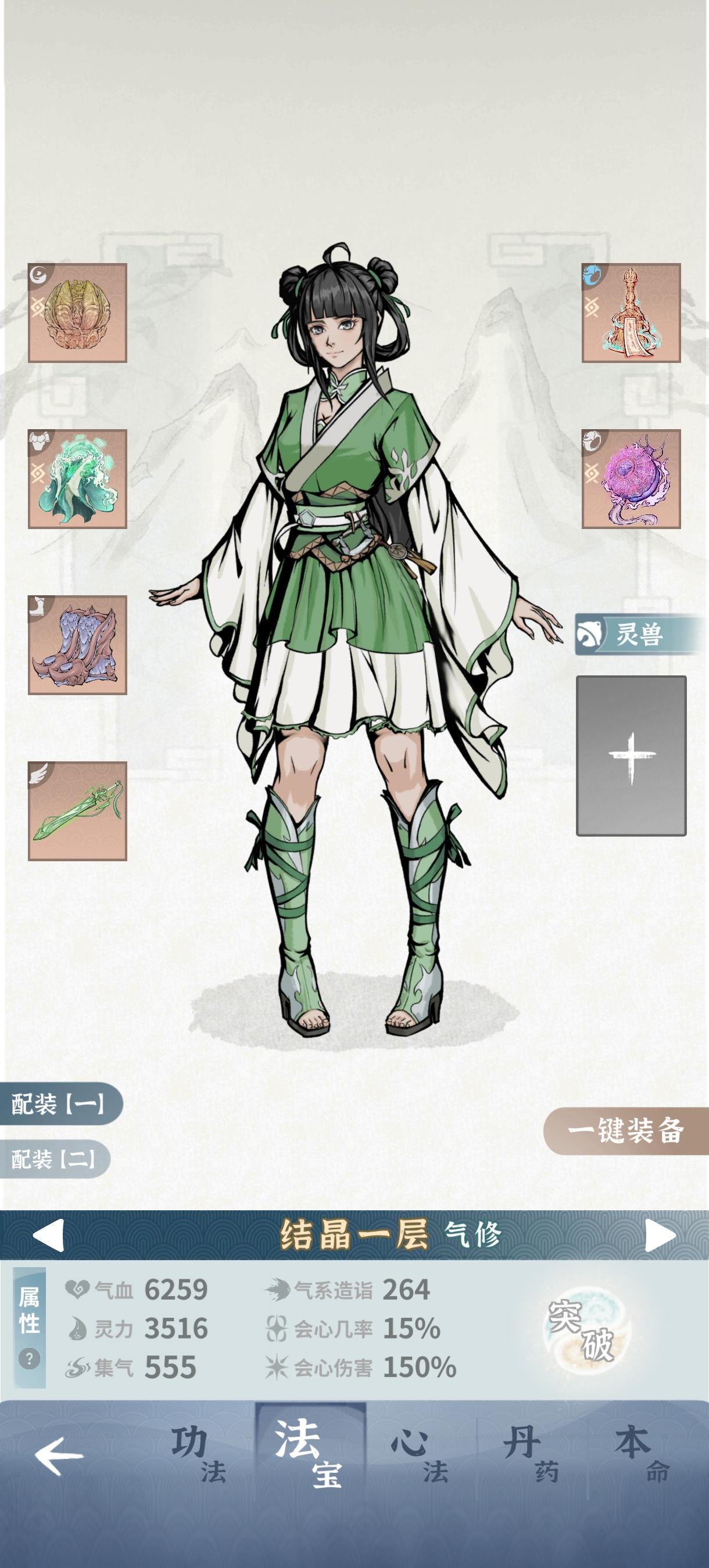Open the talisman sword treasure slot
This screenshot has height=1568, width=709.
pyautogui.click(x=632, y=314)
